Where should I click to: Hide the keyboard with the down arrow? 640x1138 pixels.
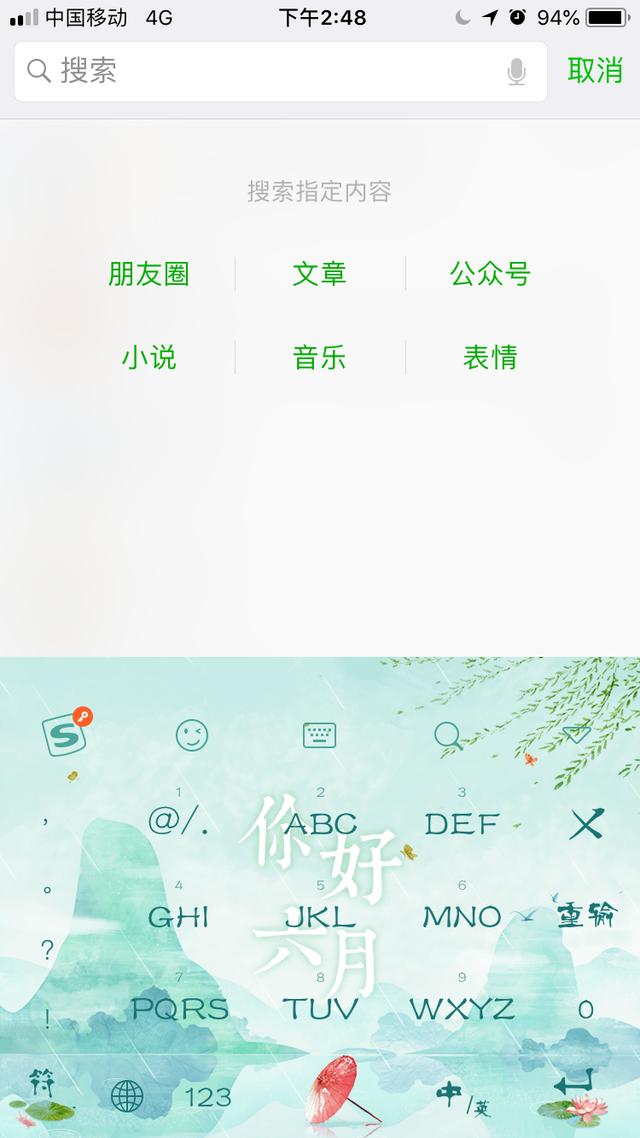(576, 735)
